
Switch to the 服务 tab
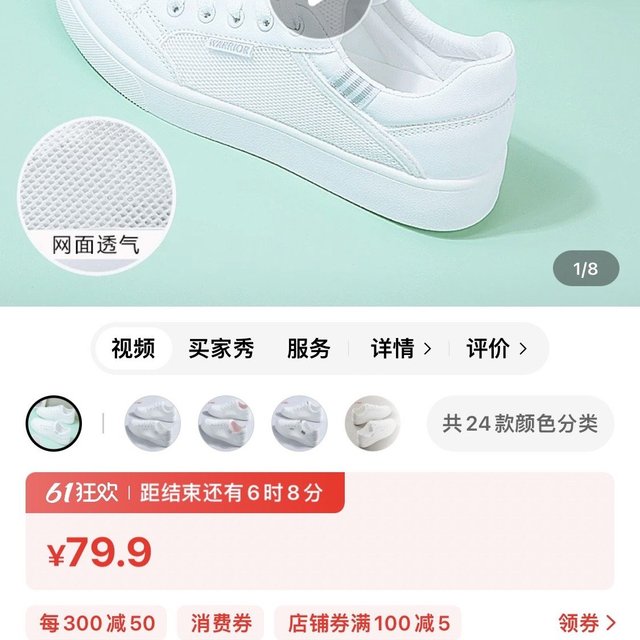[x=308, y=349]
